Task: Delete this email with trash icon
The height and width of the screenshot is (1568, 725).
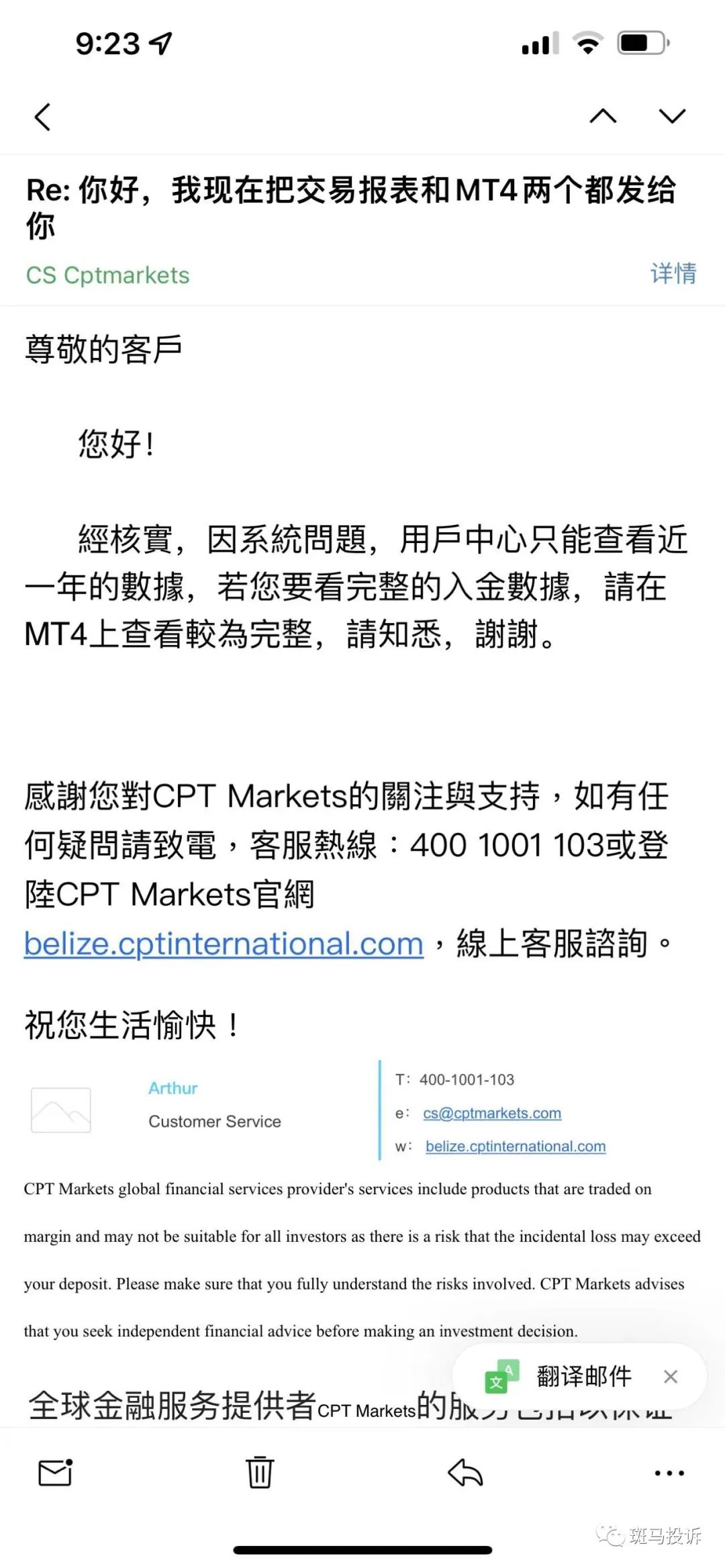Action: [260, 1472]
